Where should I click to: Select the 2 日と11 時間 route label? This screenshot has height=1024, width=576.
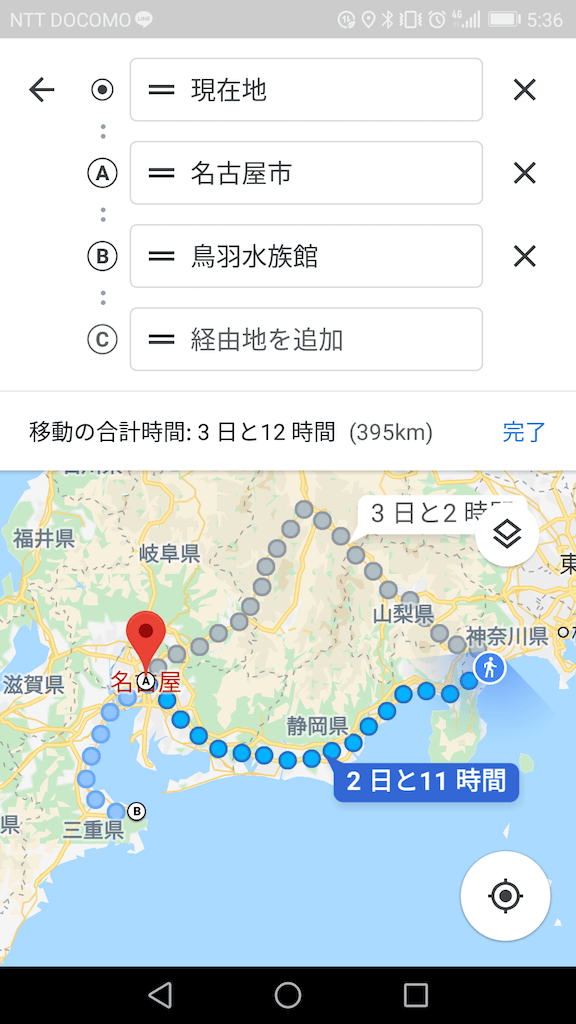point(426,781)
